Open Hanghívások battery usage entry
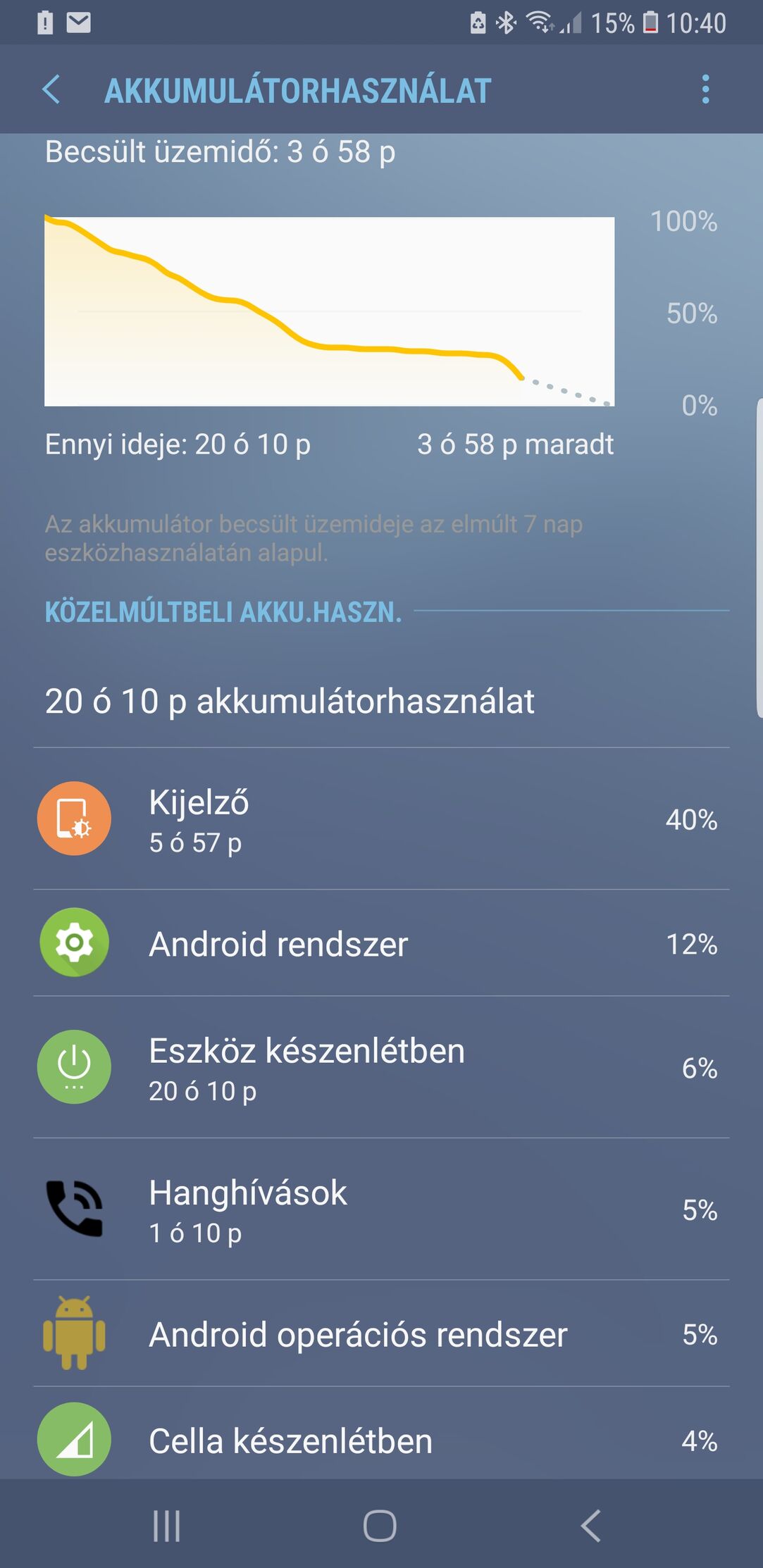Screen dimensions: 763x1568 click(380, 1209)
